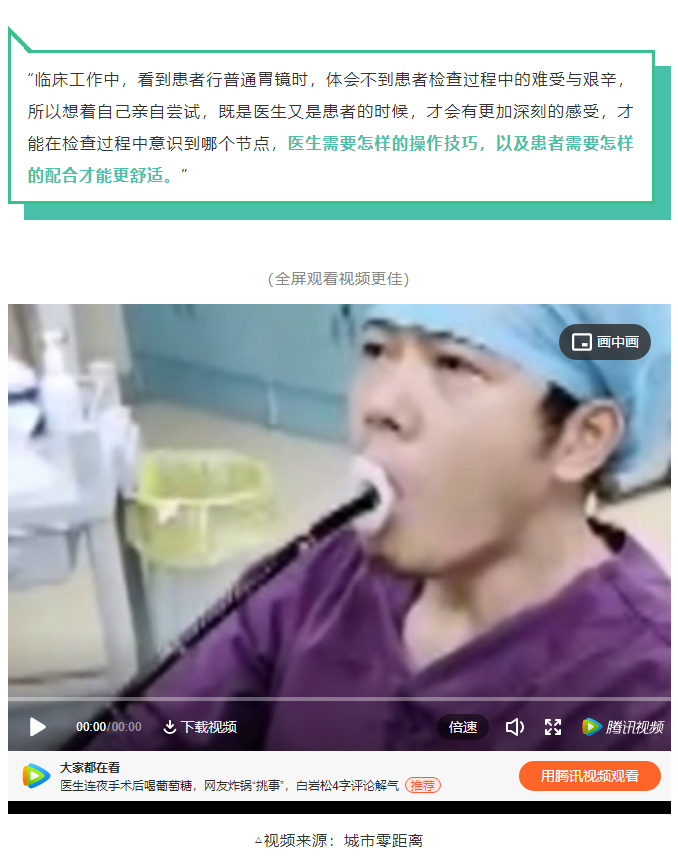Seek along the video progress bar
The width and height of the screenshot is (678, 868).
tap(339, 699)
